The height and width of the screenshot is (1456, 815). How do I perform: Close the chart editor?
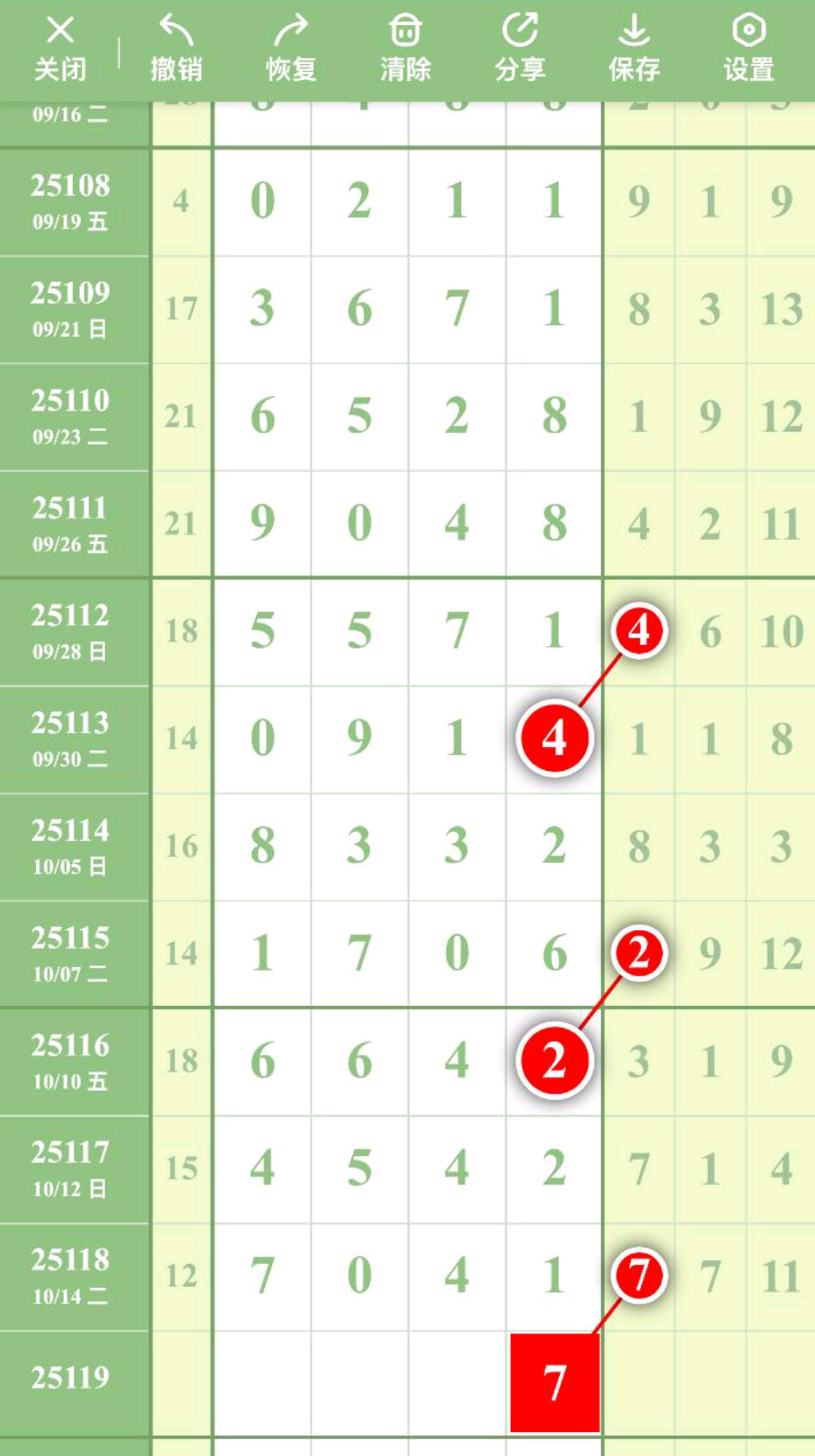(x=60, y=48)
